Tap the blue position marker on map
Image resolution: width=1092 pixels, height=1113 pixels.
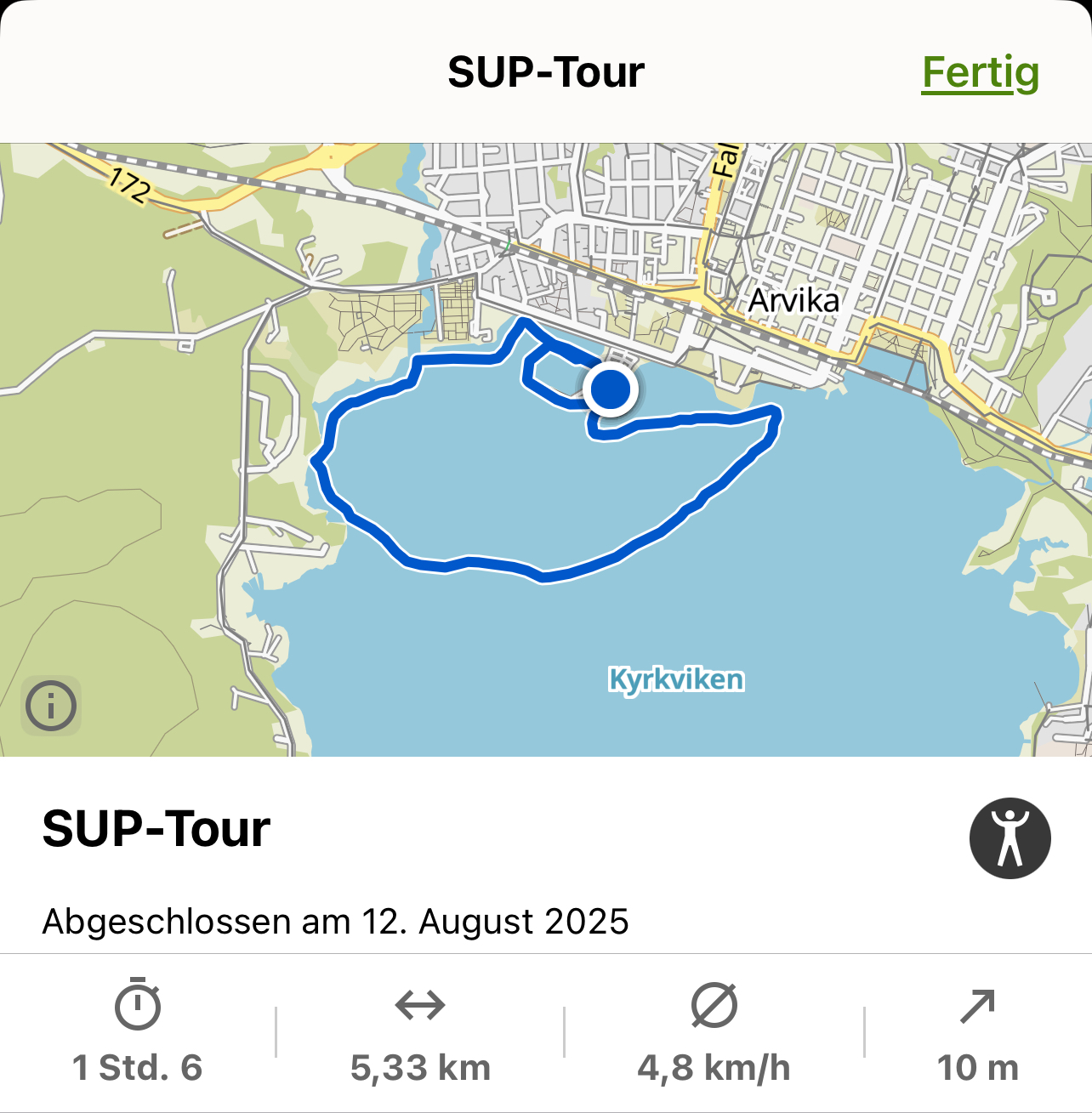tap(610, 389)
